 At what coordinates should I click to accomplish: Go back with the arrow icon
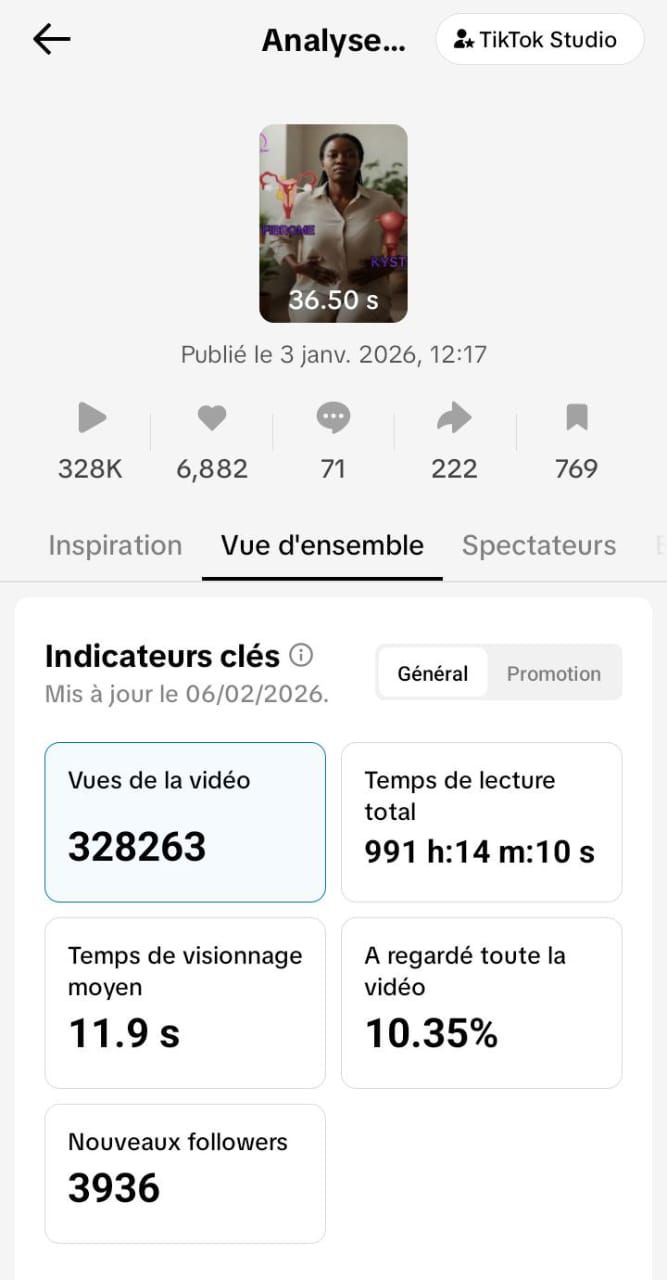51,39
